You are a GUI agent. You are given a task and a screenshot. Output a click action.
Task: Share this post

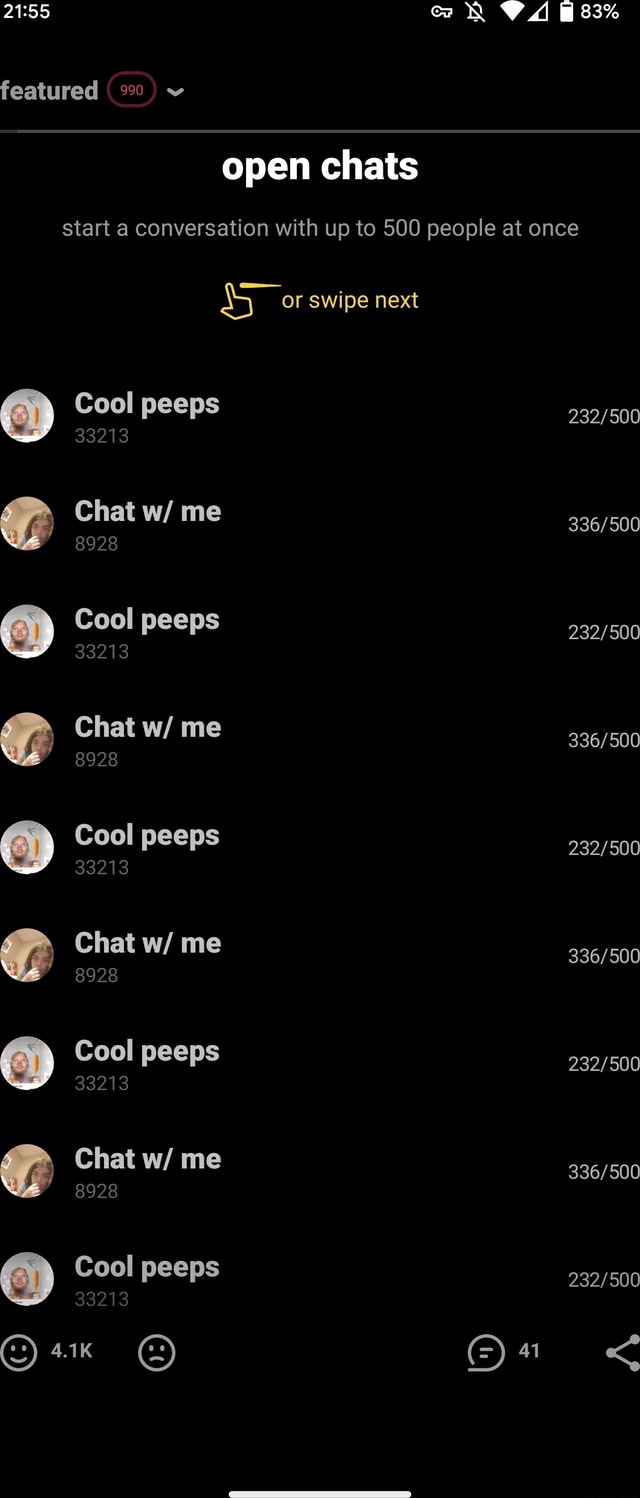(623, 1352)
